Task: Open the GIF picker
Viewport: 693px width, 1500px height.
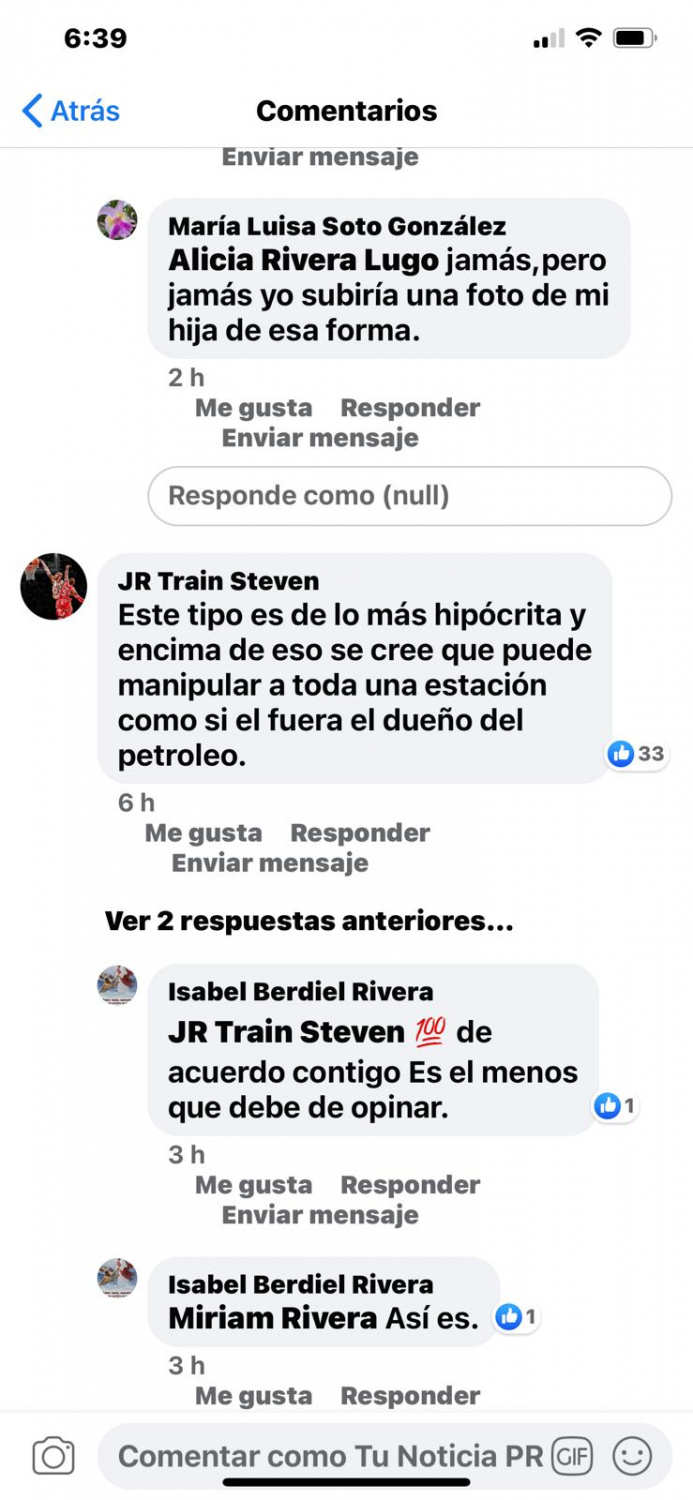Action: click(x=572, y=1456)
